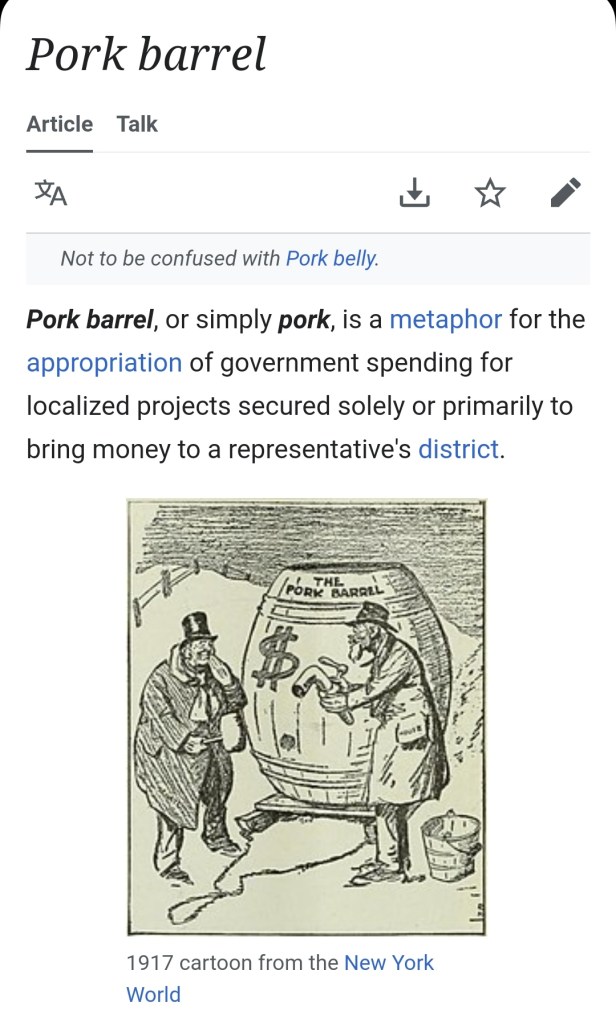The height and width of the screenshot is (1023, 616).
Task: Open the language selection icon
Action: click(x=50, y=192)
